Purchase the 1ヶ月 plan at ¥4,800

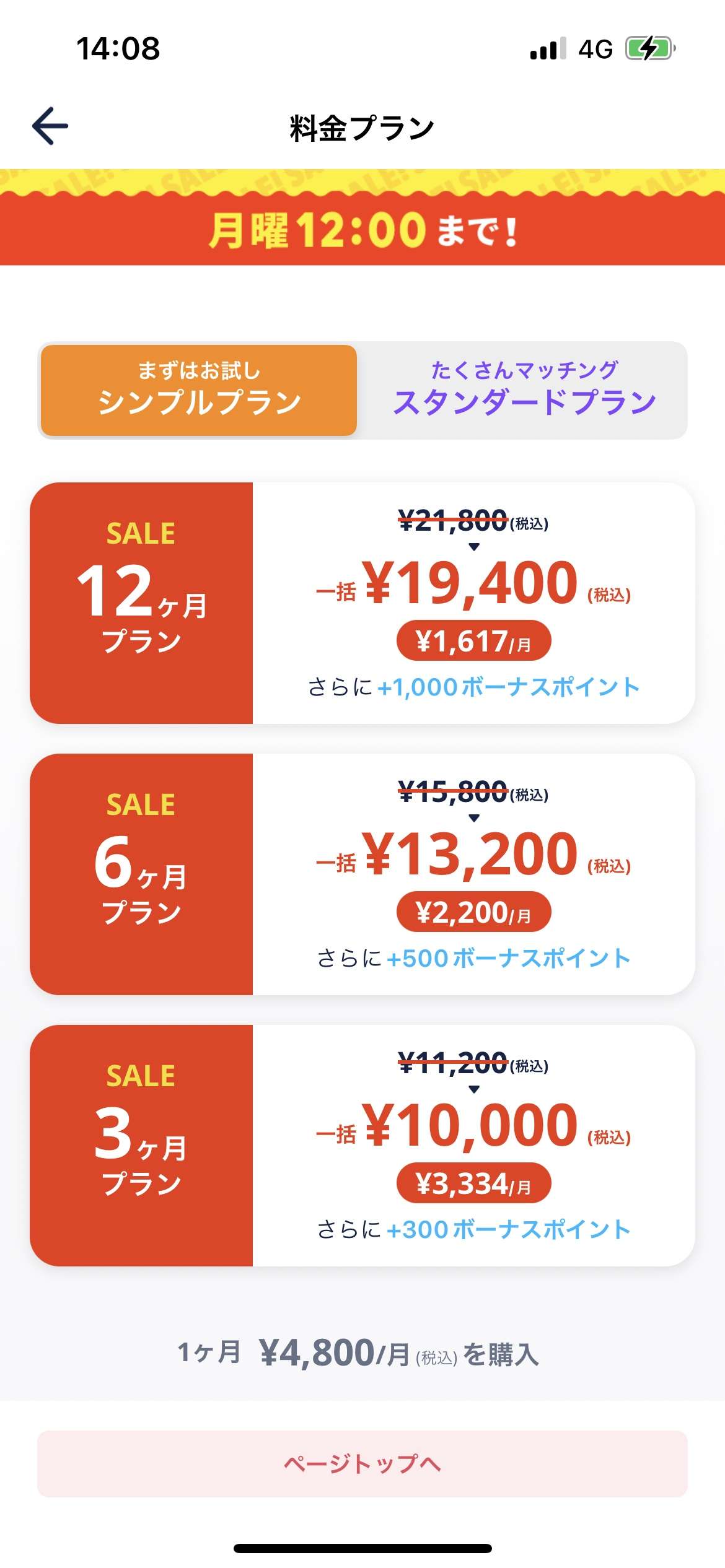358,1353
